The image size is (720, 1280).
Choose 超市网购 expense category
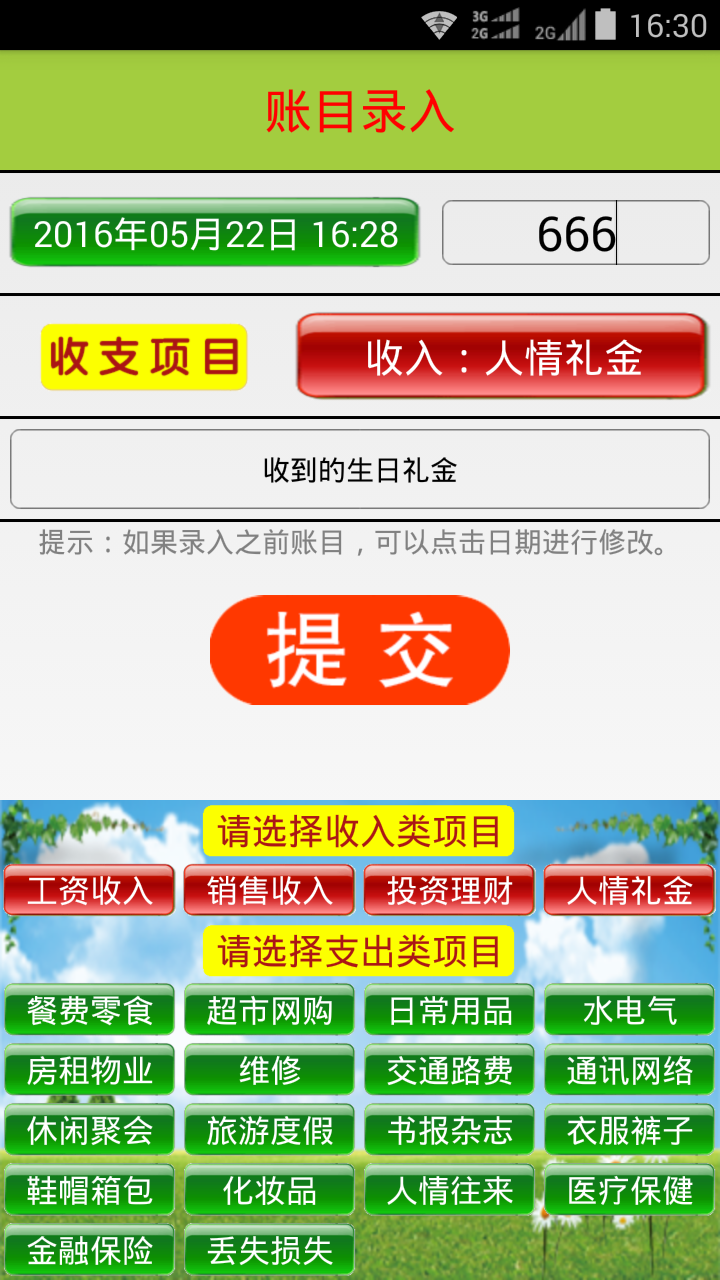pyautogui.click(x=269, y=1010)
